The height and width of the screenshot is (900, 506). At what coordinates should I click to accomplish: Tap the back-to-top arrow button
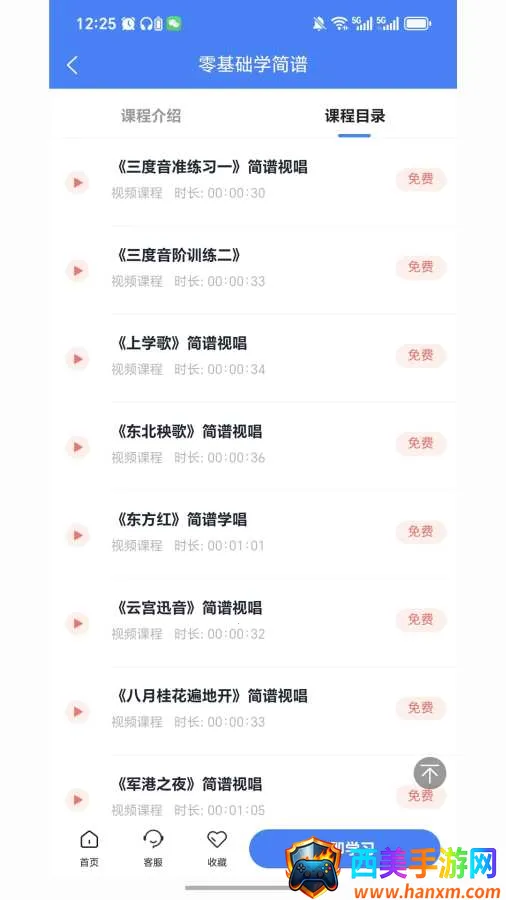pyautogui.click(x=430, y=773)
